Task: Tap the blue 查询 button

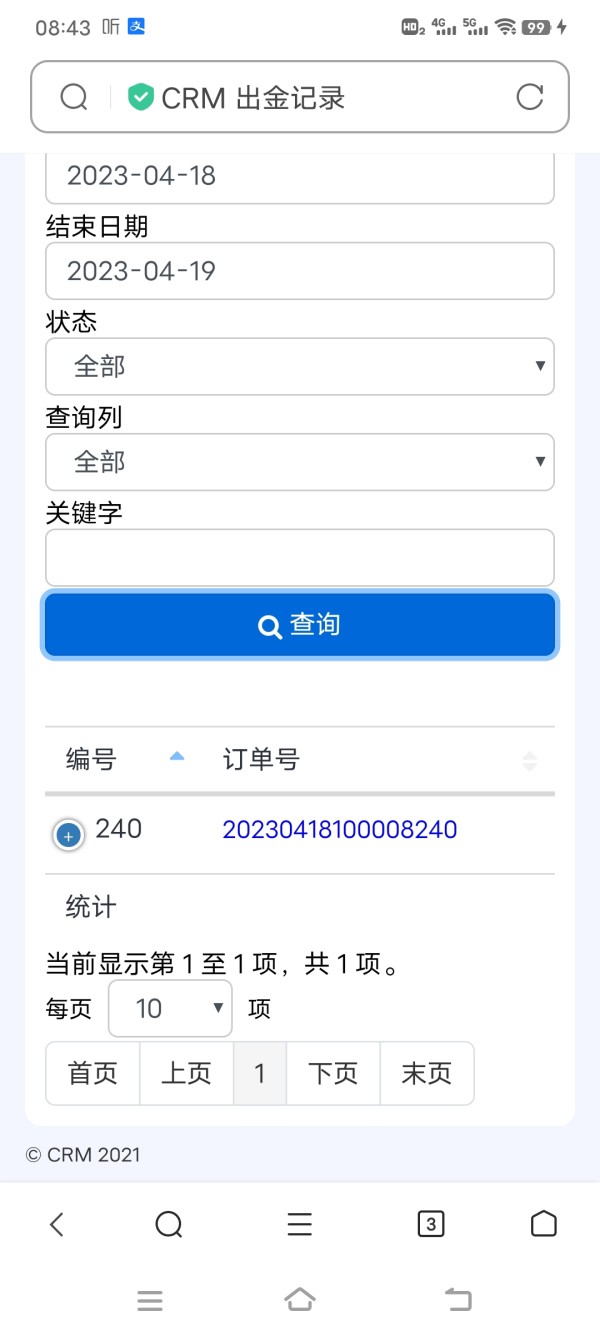Action: click(300, 625)
